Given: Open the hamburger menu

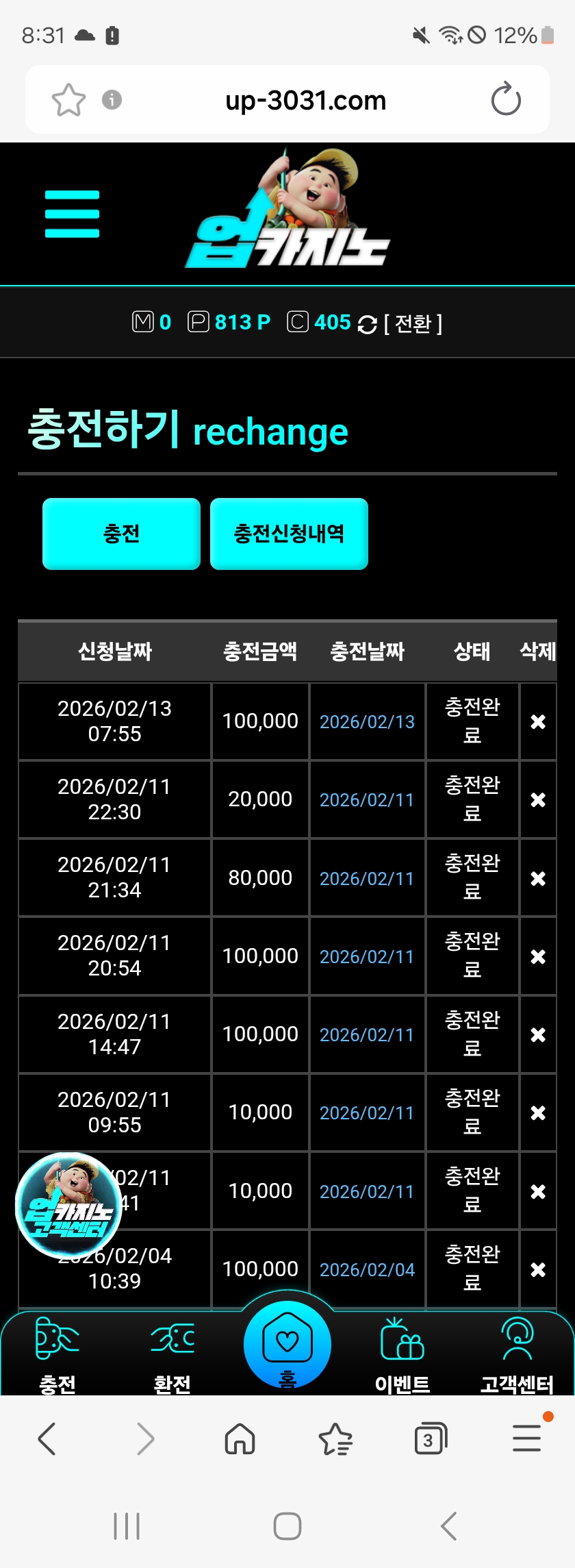Looking at the screenshot, I should tap(72, 214).
